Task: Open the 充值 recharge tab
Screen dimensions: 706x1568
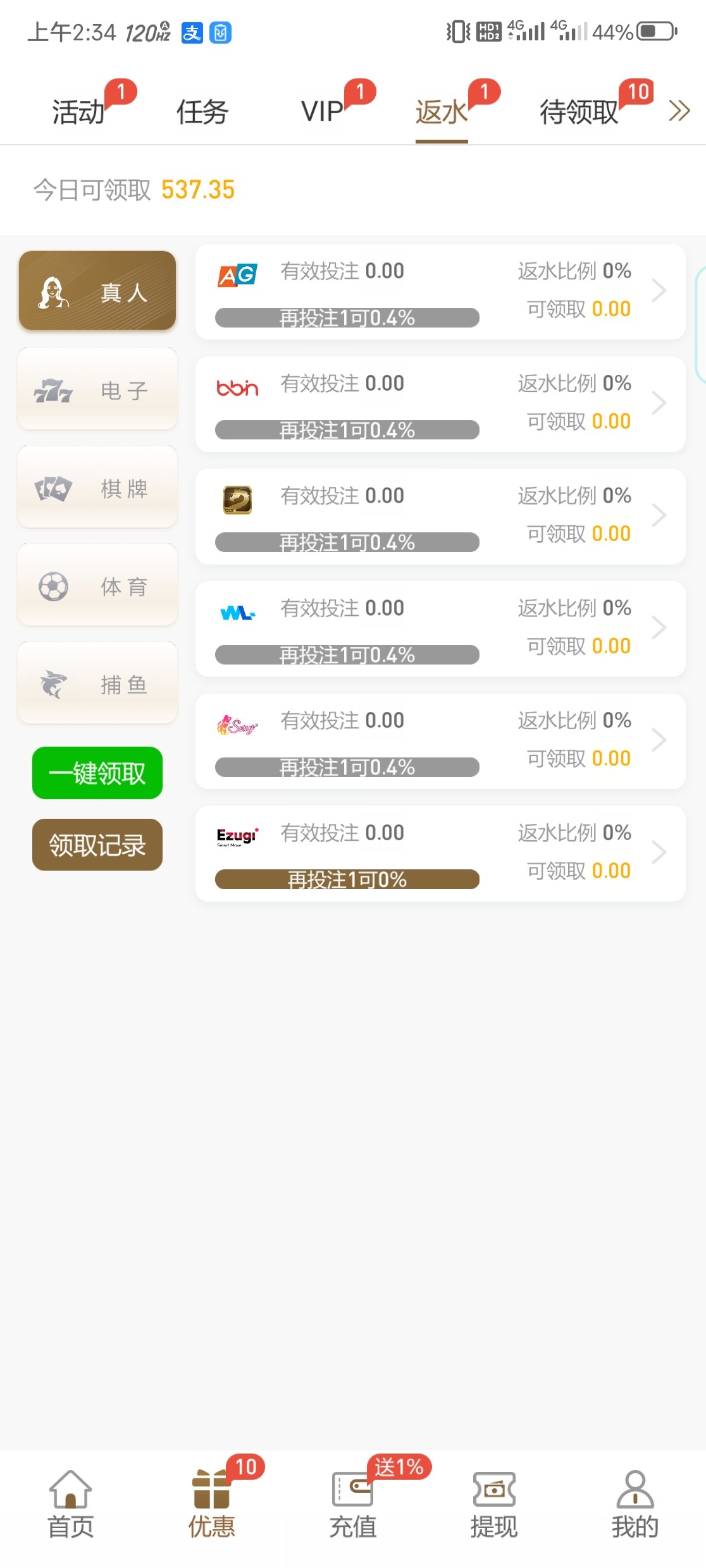Action: pyautogui.click(x=353, y=1505)
